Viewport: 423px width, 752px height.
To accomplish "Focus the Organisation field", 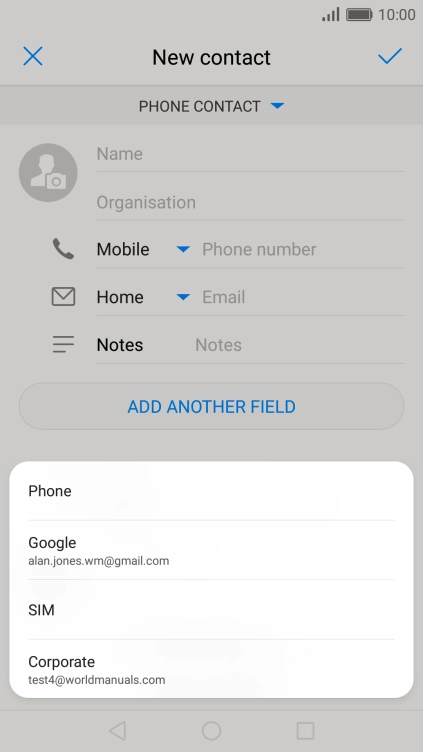I will click(250, 203).
